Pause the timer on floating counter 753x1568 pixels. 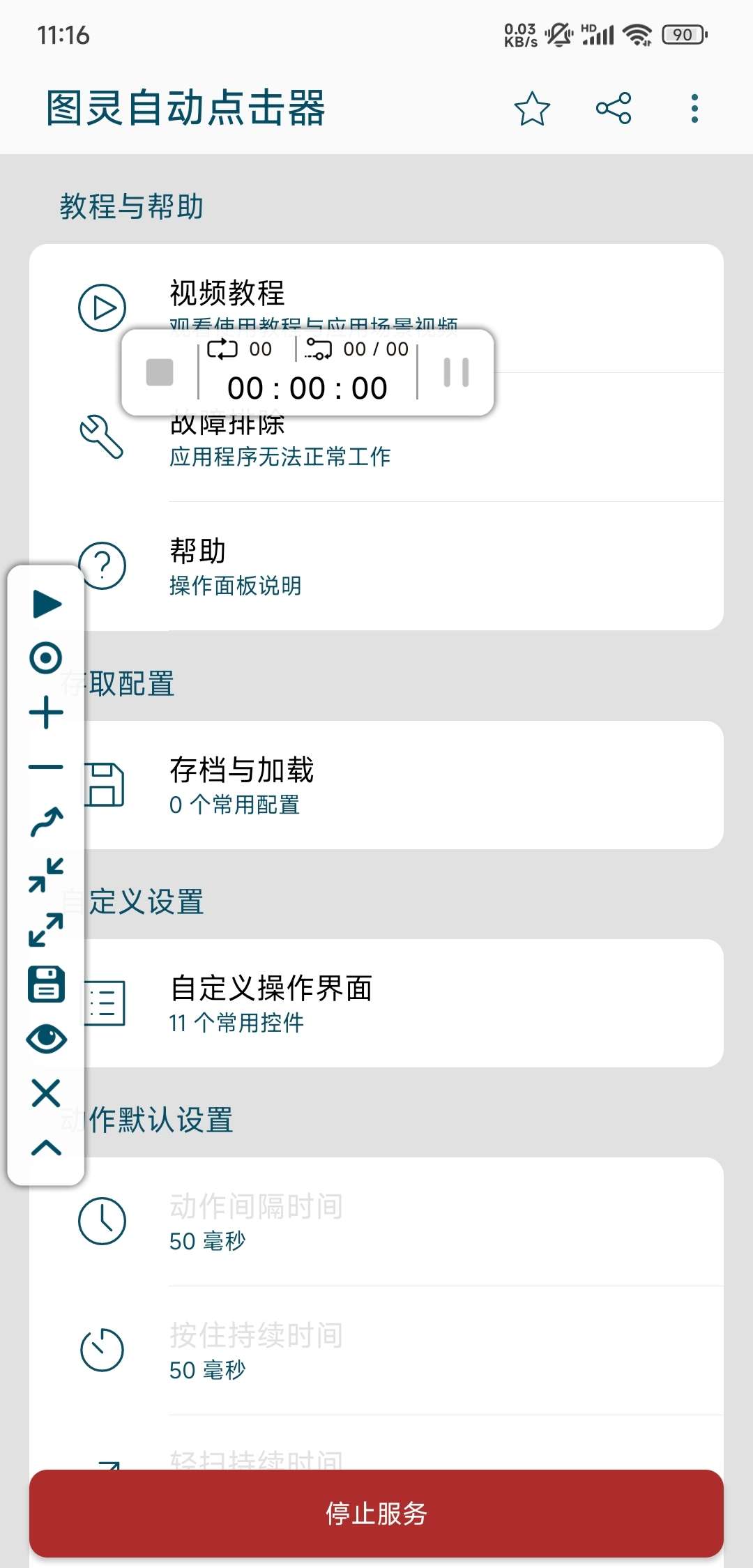point(456,372)
